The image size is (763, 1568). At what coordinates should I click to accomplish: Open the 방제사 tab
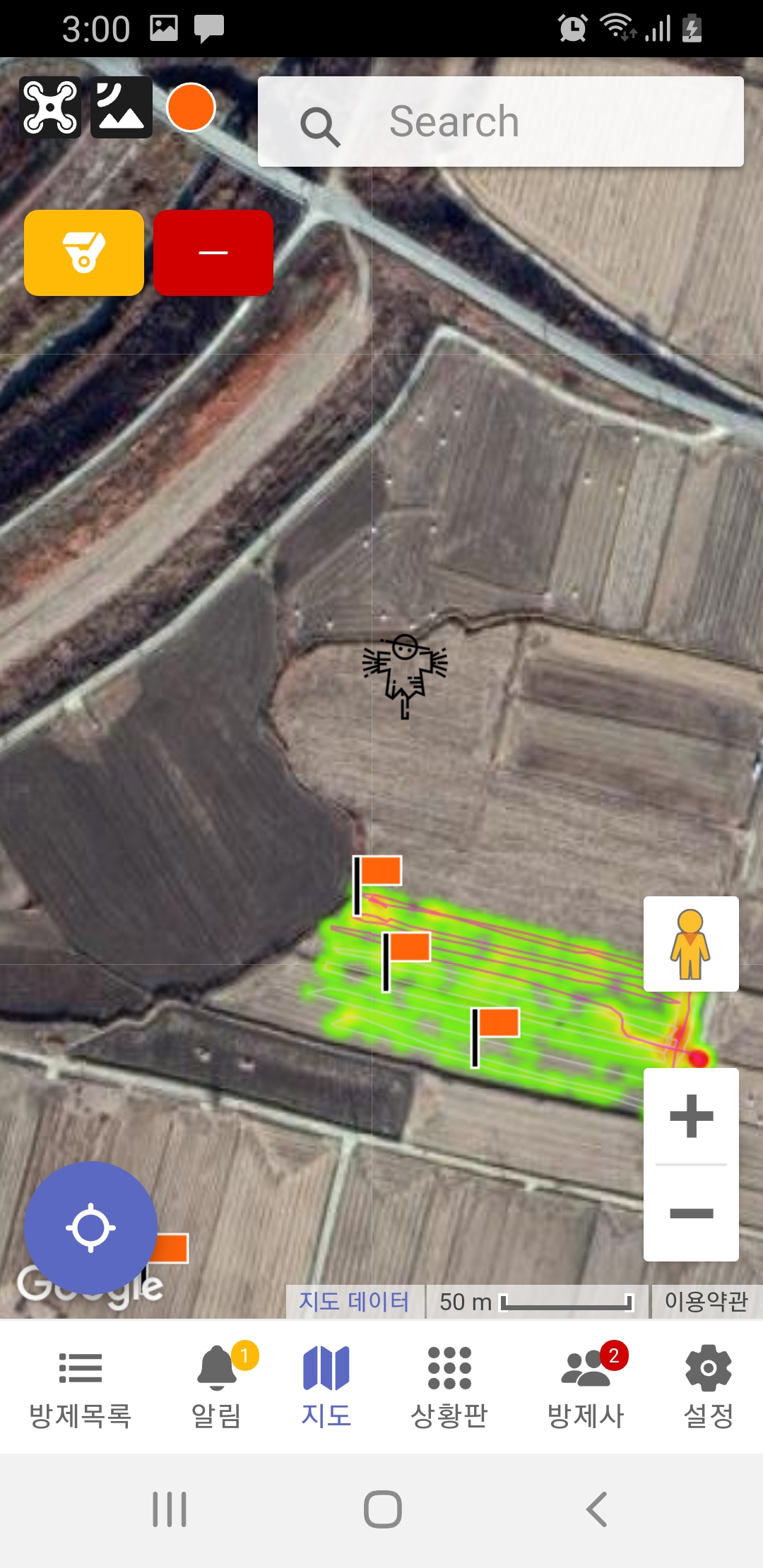coord(586,1387)
